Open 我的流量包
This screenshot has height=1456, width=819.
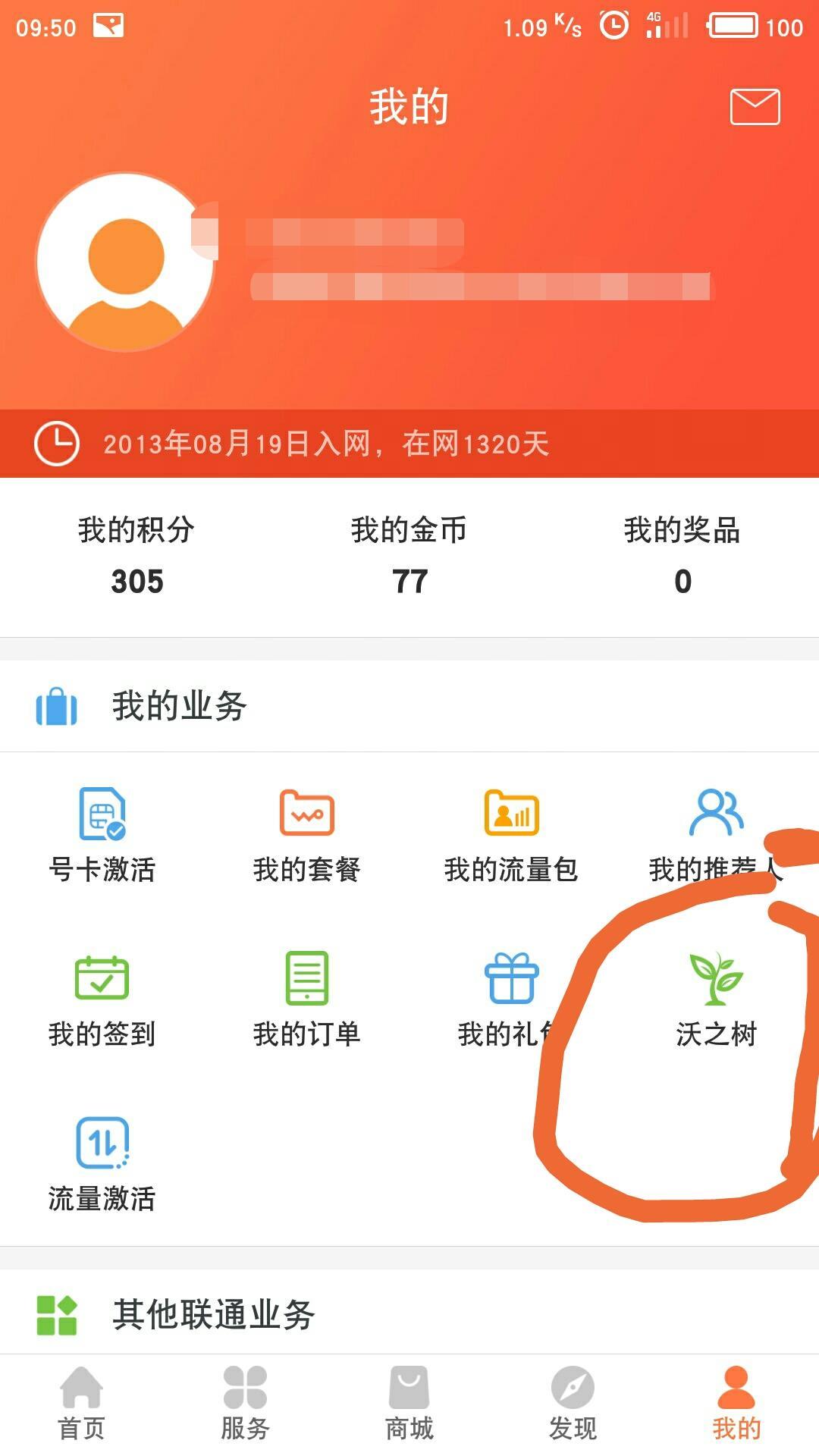pos(512,834)
